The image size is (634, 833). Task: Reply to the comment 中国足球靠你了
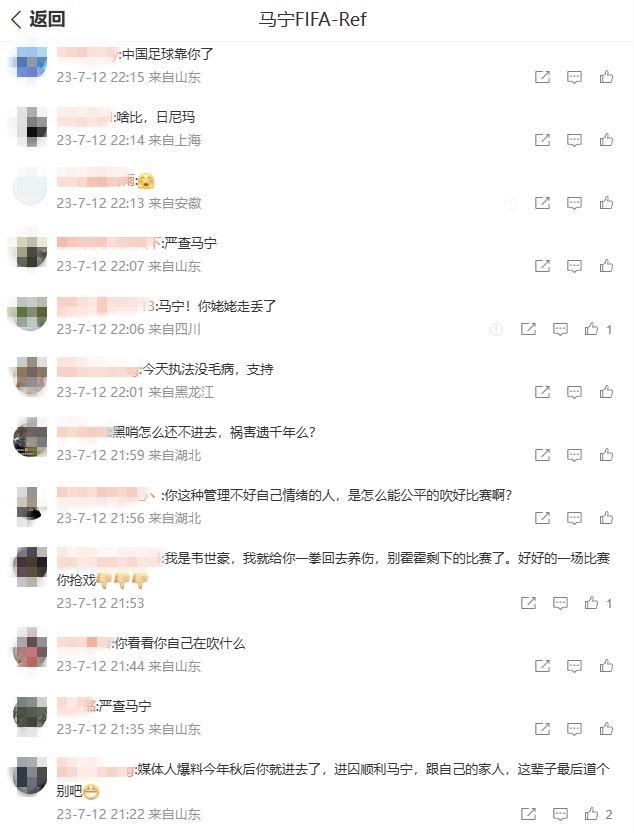(x=574, y=77)
